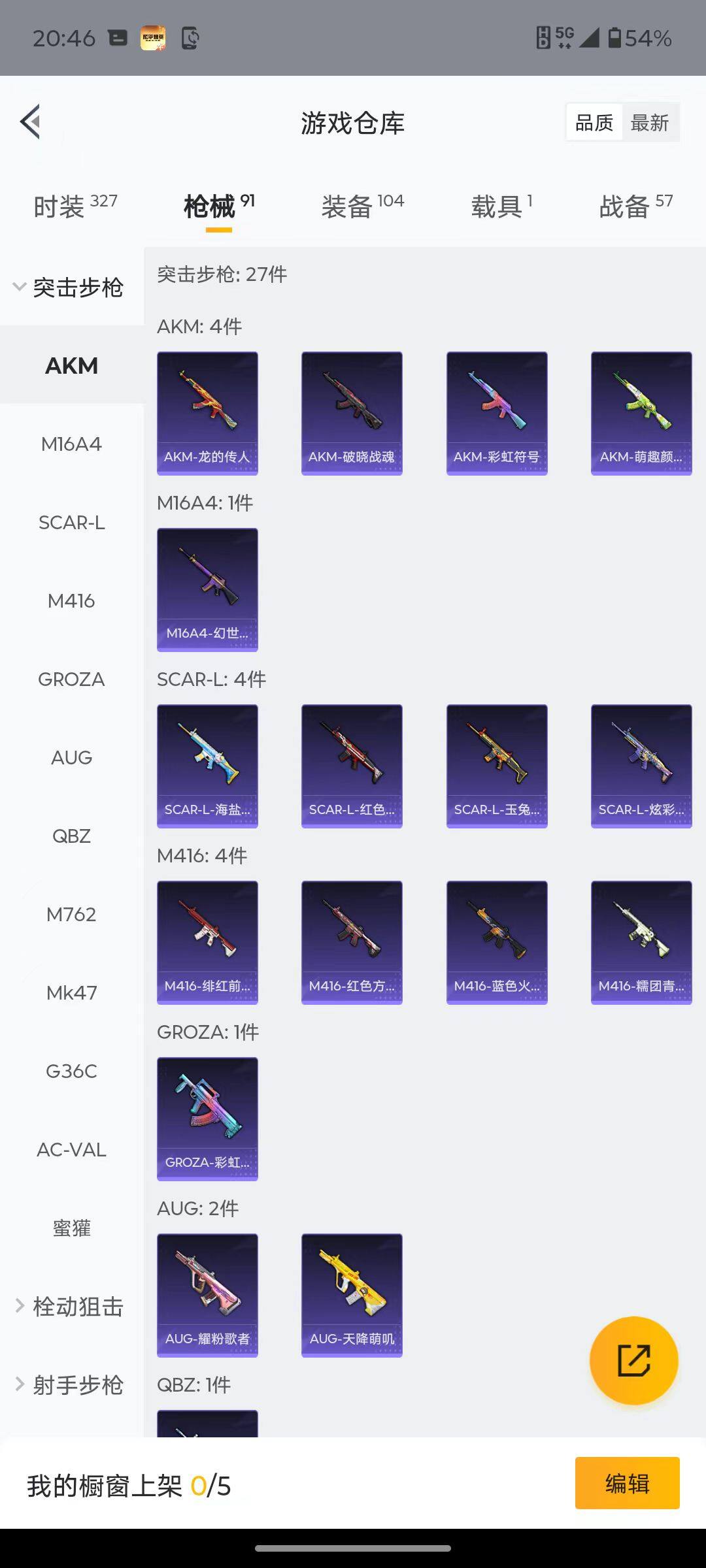706x1568 pixels.
Task: View the AKM-彩虹符号 skin
Action: [x=497, y=413]
